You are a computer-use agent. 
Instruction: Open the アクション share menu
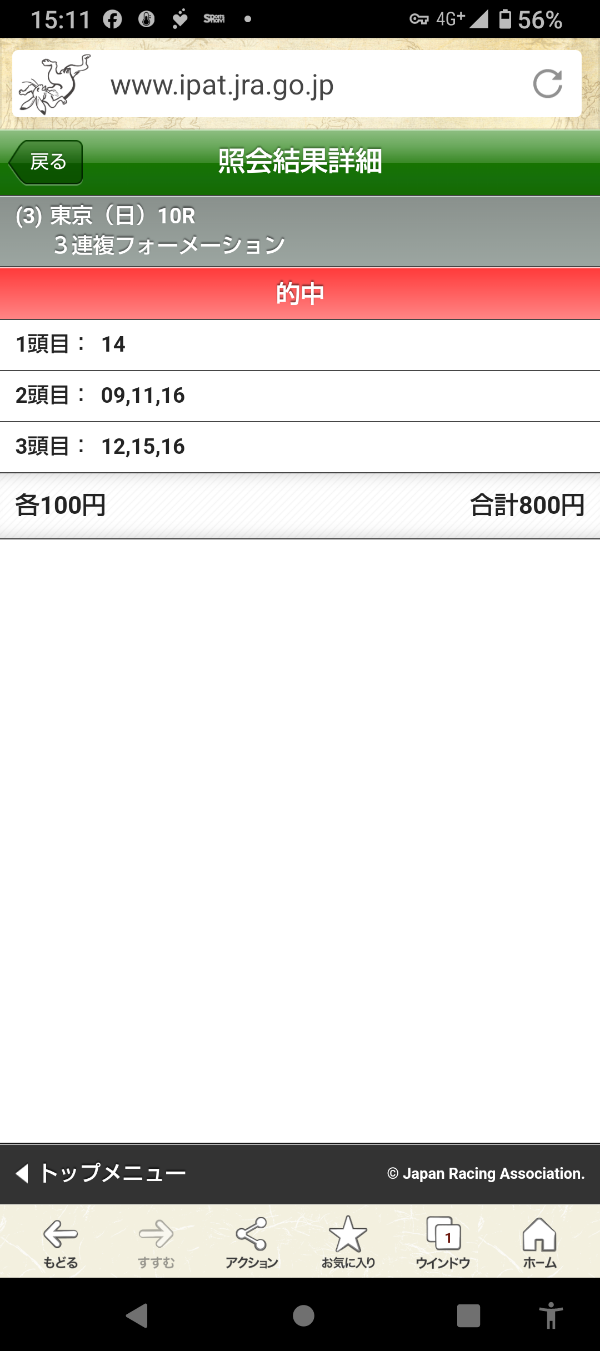251,1243
